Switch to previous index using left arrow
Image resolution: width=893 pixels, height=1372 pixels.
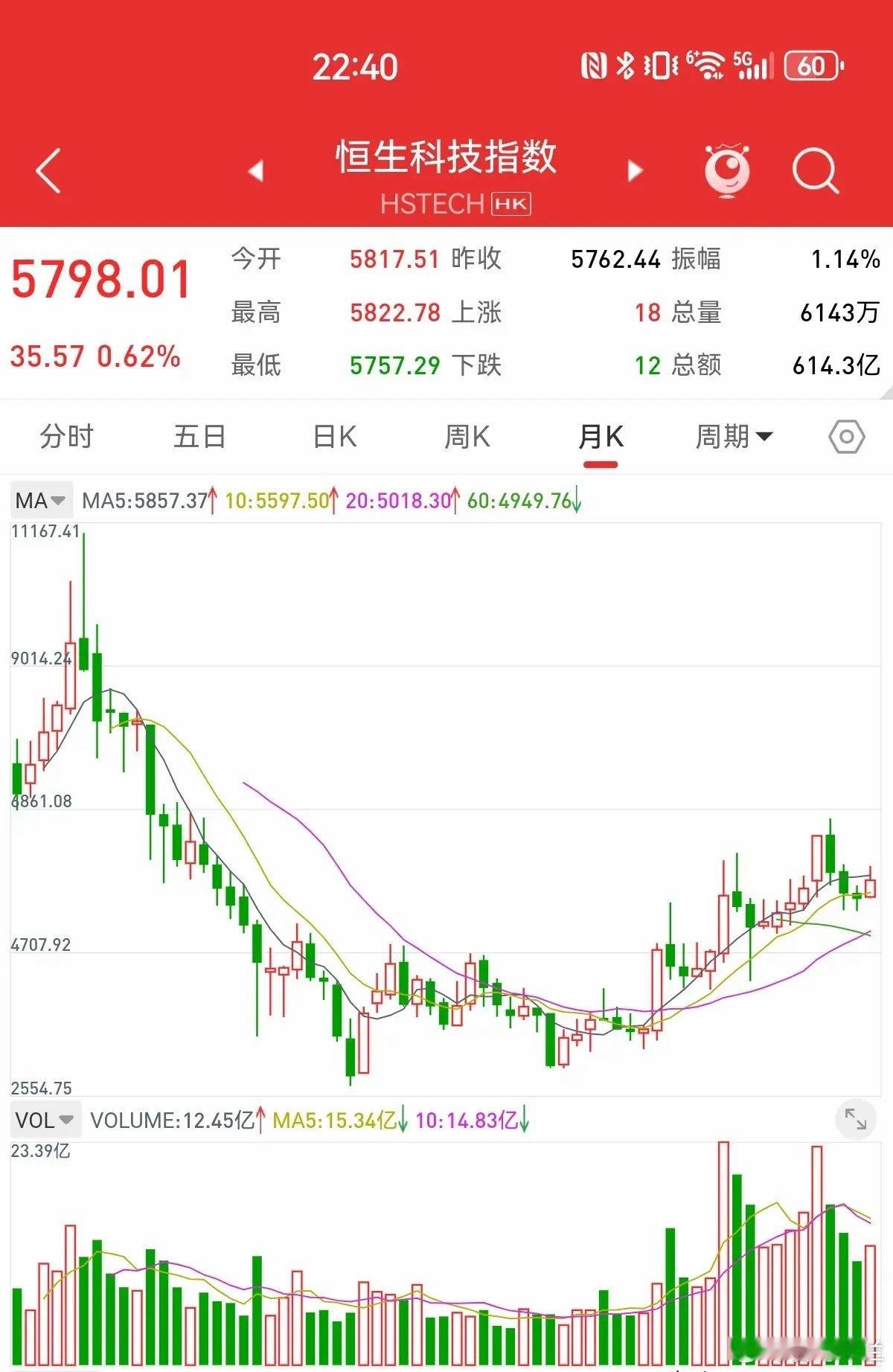pyautogui.click(x=255, y=170)
